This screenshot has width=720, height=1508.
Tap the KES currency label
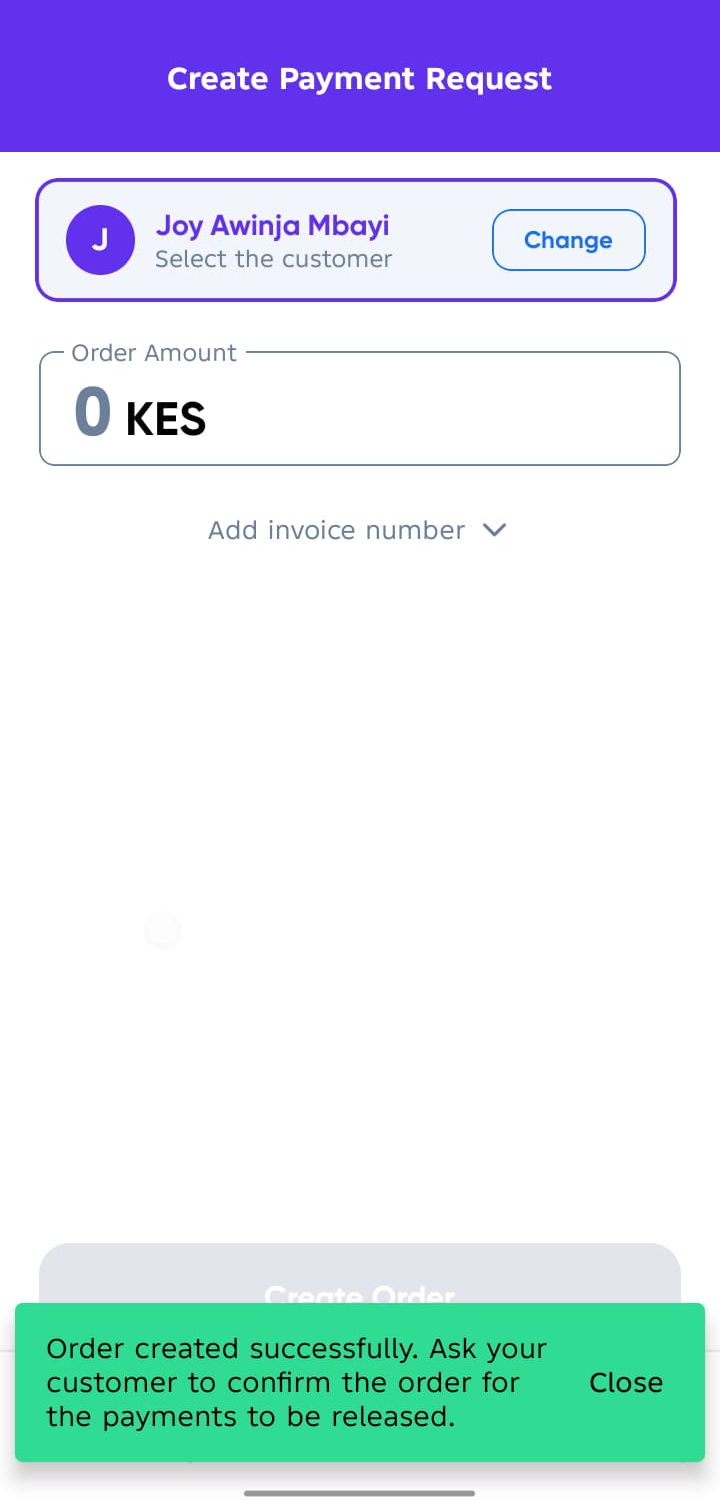point(166,419)
